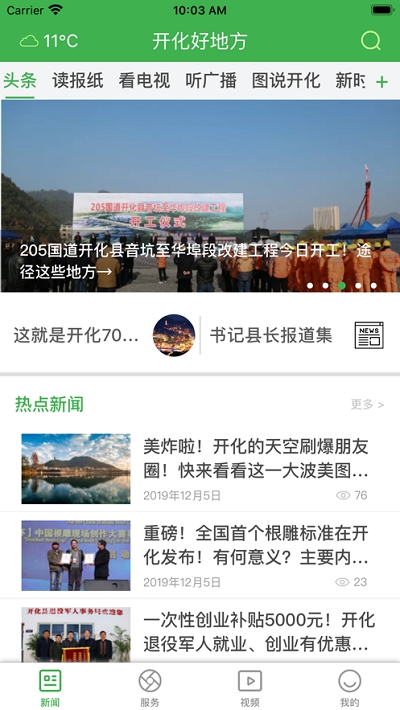The width and height of the screenshot is (400, 710).
Task: Switch to the 听广播 tab
Action: [211, 81]
